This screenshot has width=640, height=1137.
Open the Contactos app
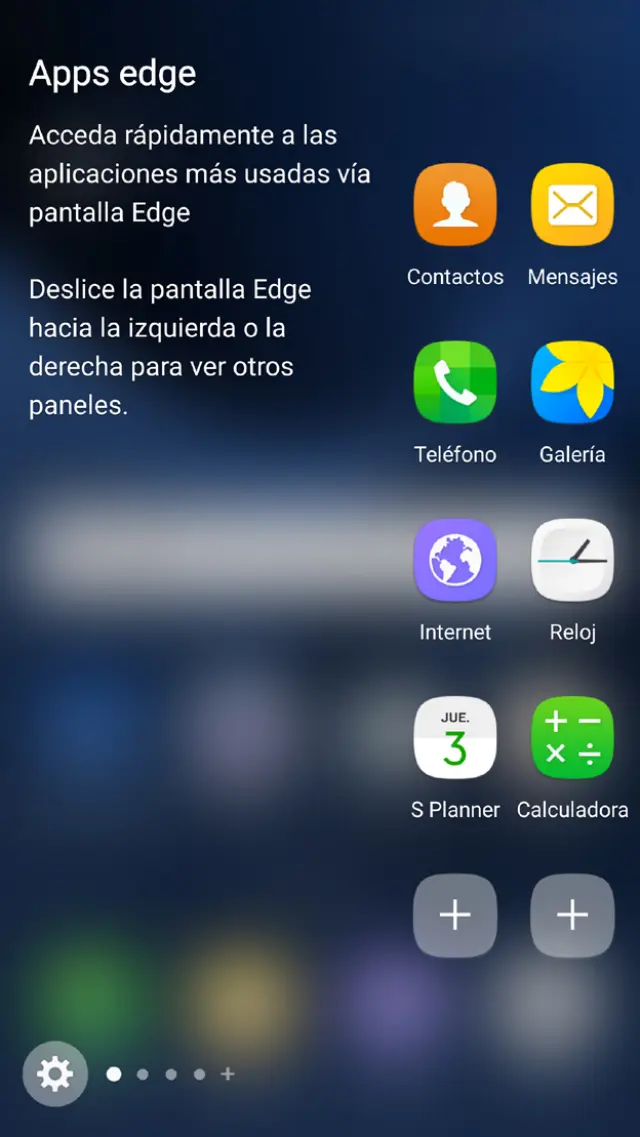click(455, 205)
